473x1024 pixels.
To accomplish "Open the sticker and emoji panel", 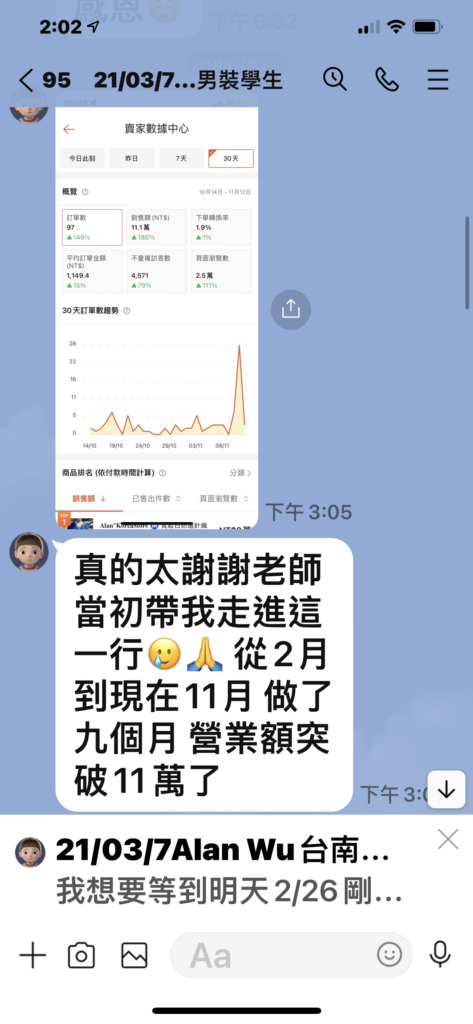I will coord(389,955).
